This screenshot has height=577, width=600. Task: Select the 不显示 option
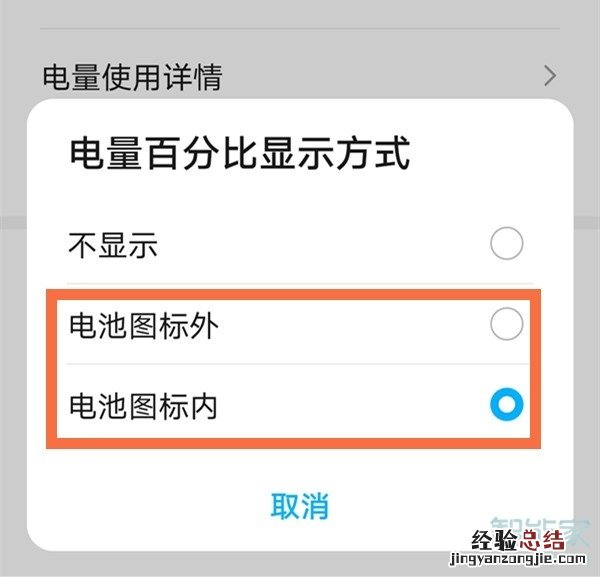coord(506,244)
